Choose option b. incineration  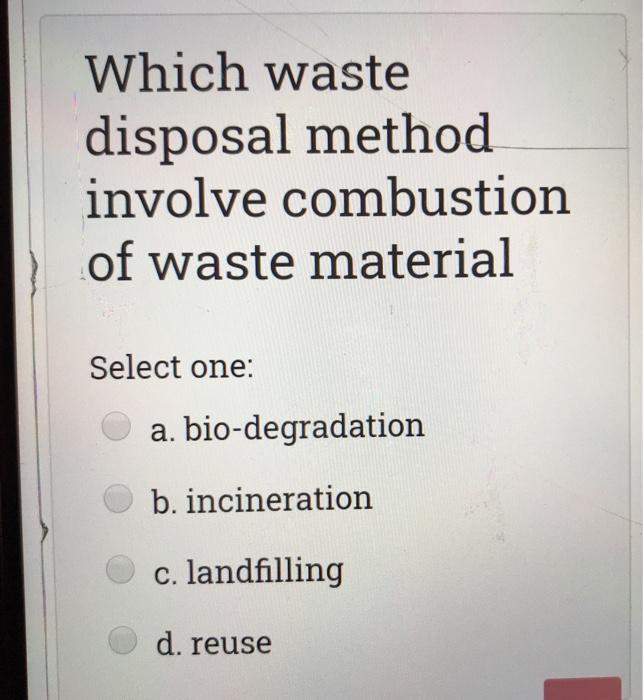[121, 497]
